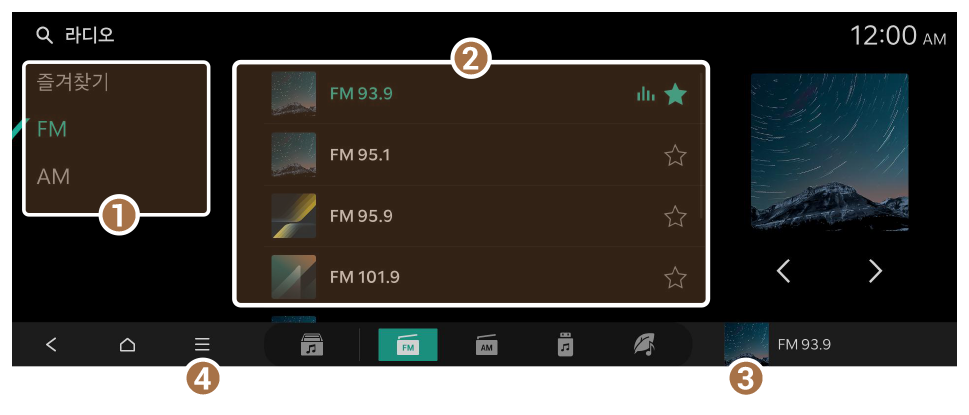969x415 pixels.
Task: Open the FM 93.9 mini player
Action: 780,345
